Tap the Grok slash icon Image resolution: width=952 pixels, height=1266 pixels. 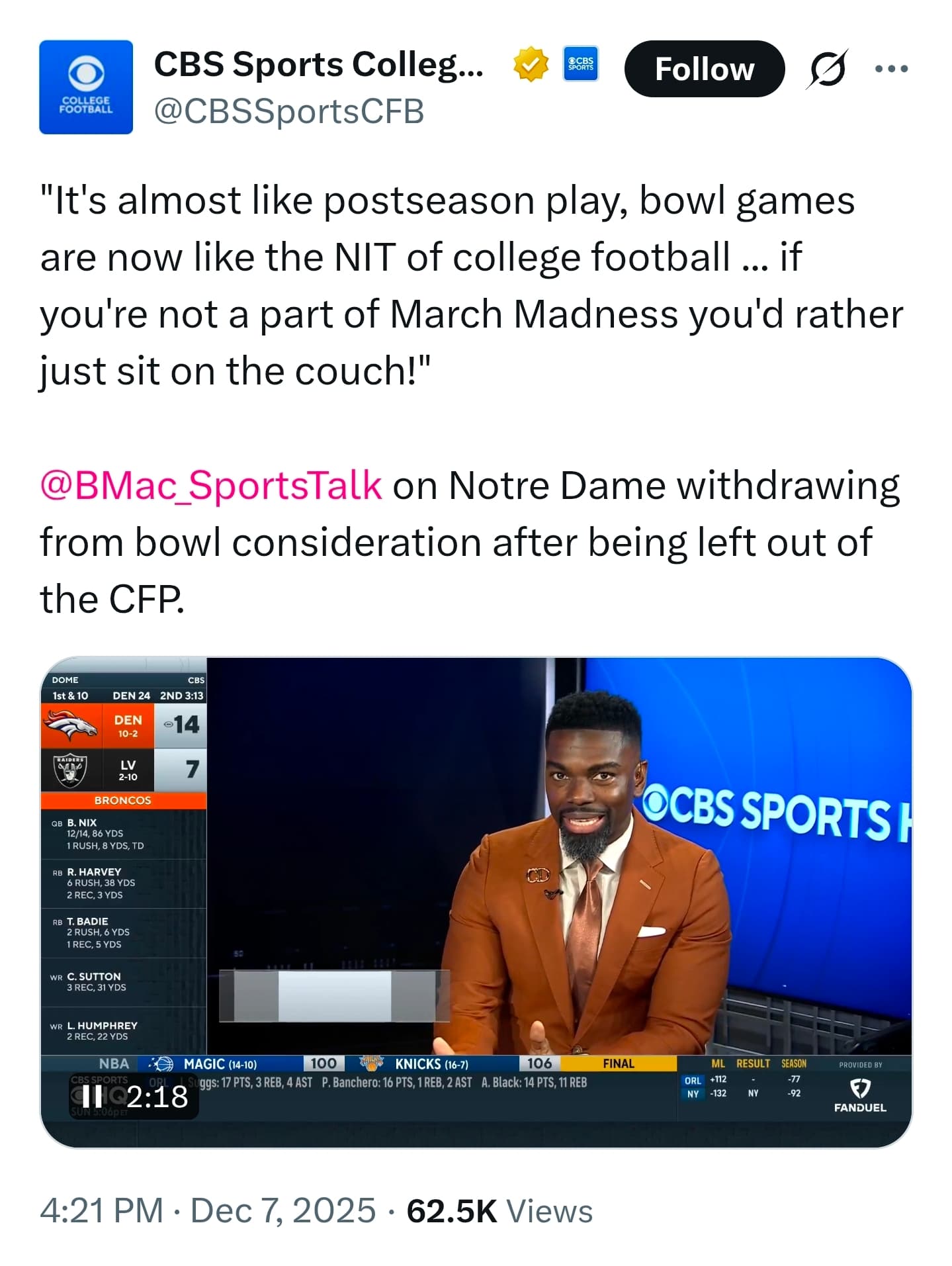(x=826, y=69)
